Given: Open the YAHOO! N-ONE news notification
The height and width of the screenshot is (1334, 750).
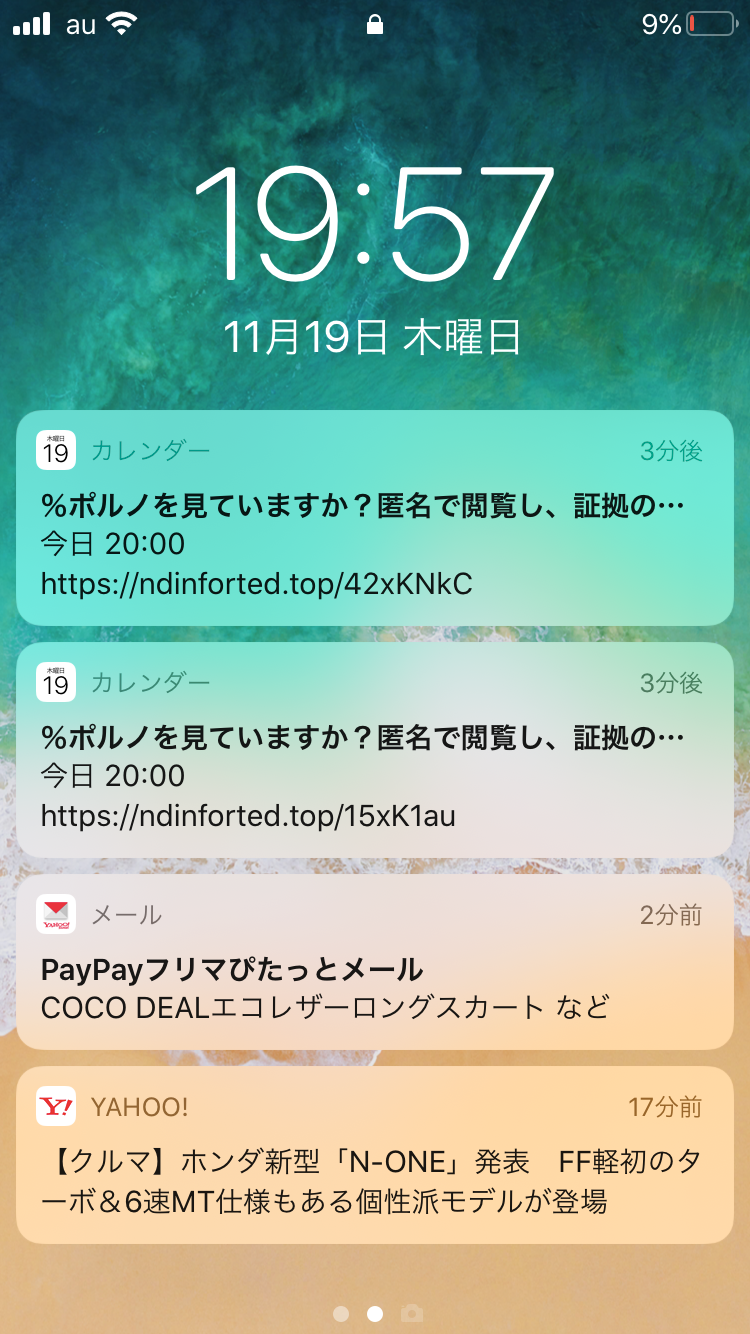Looking at the screenshot, I should pos(375,1154).
